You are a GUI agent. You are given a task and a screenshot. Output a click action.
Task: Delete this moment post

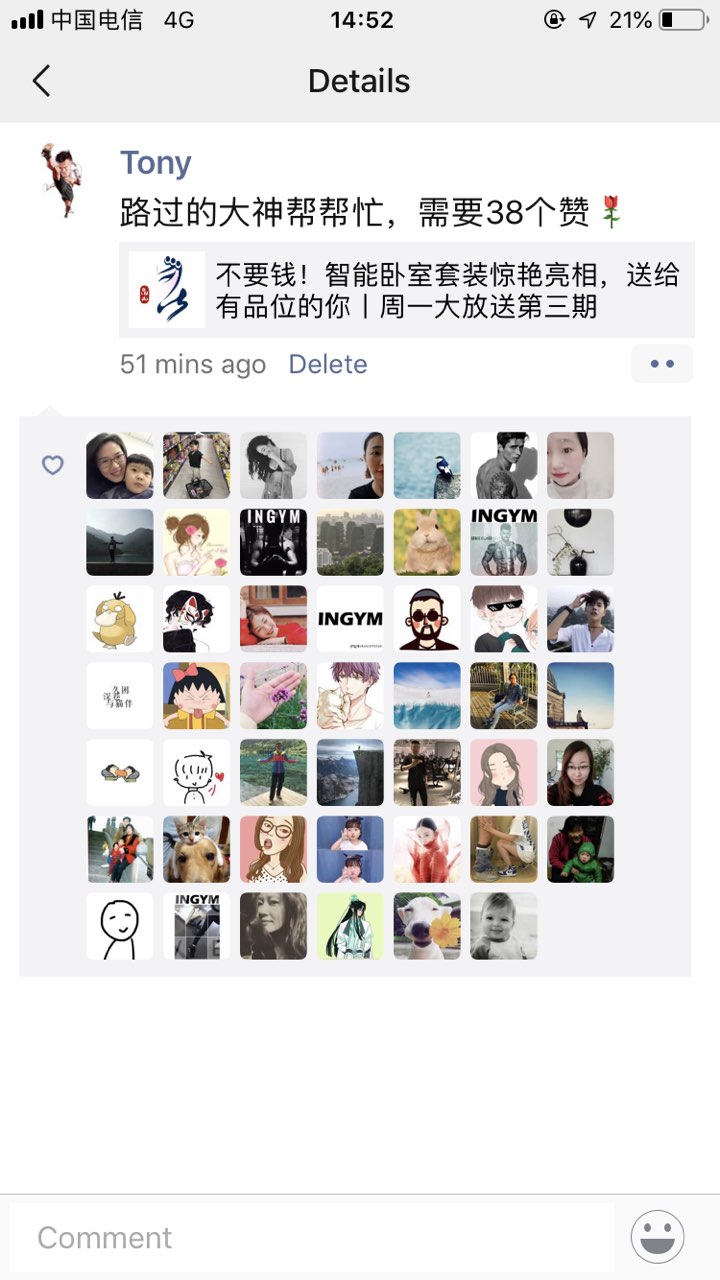click(x=327, y=364)
